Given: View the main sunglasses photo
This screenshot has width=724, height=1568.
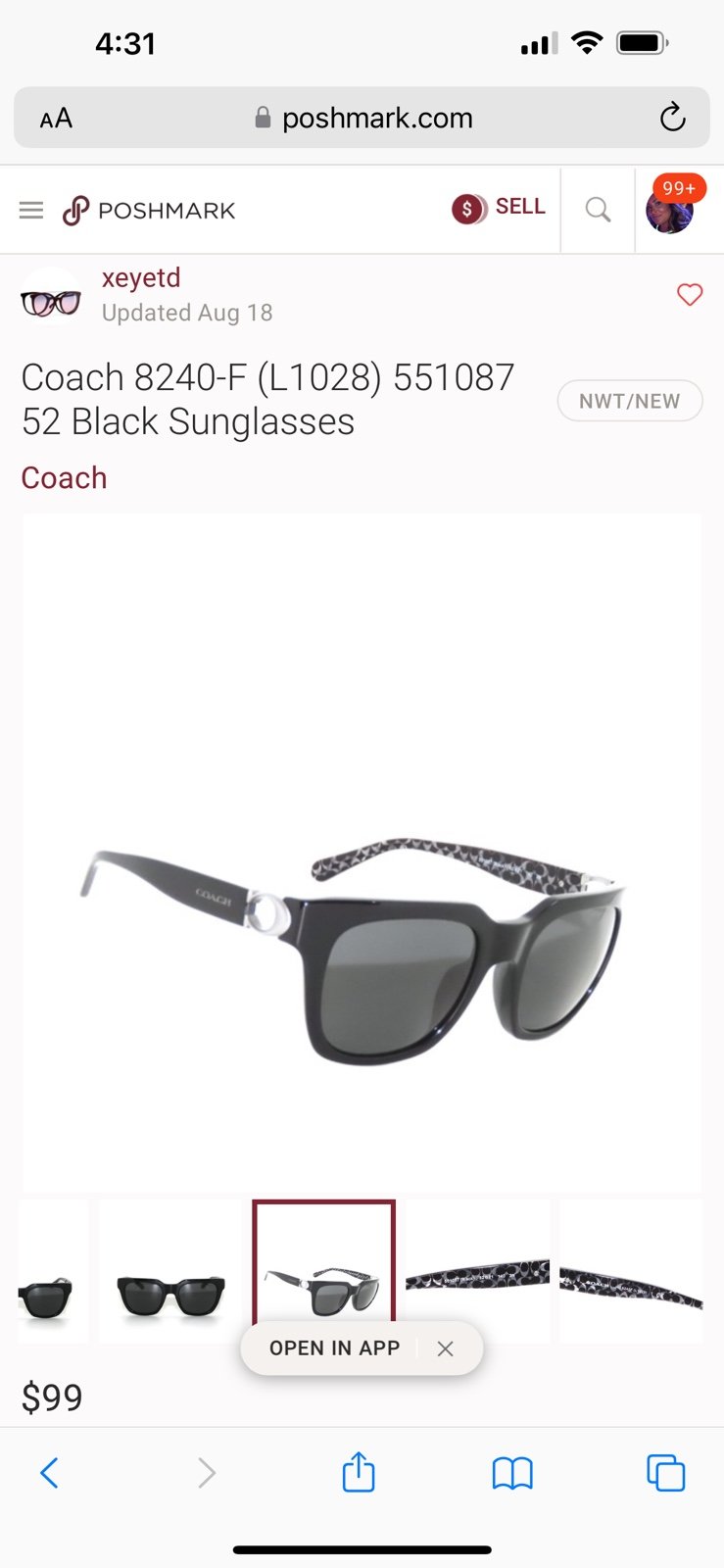Looking at the screenshot, I should point(362,853).
